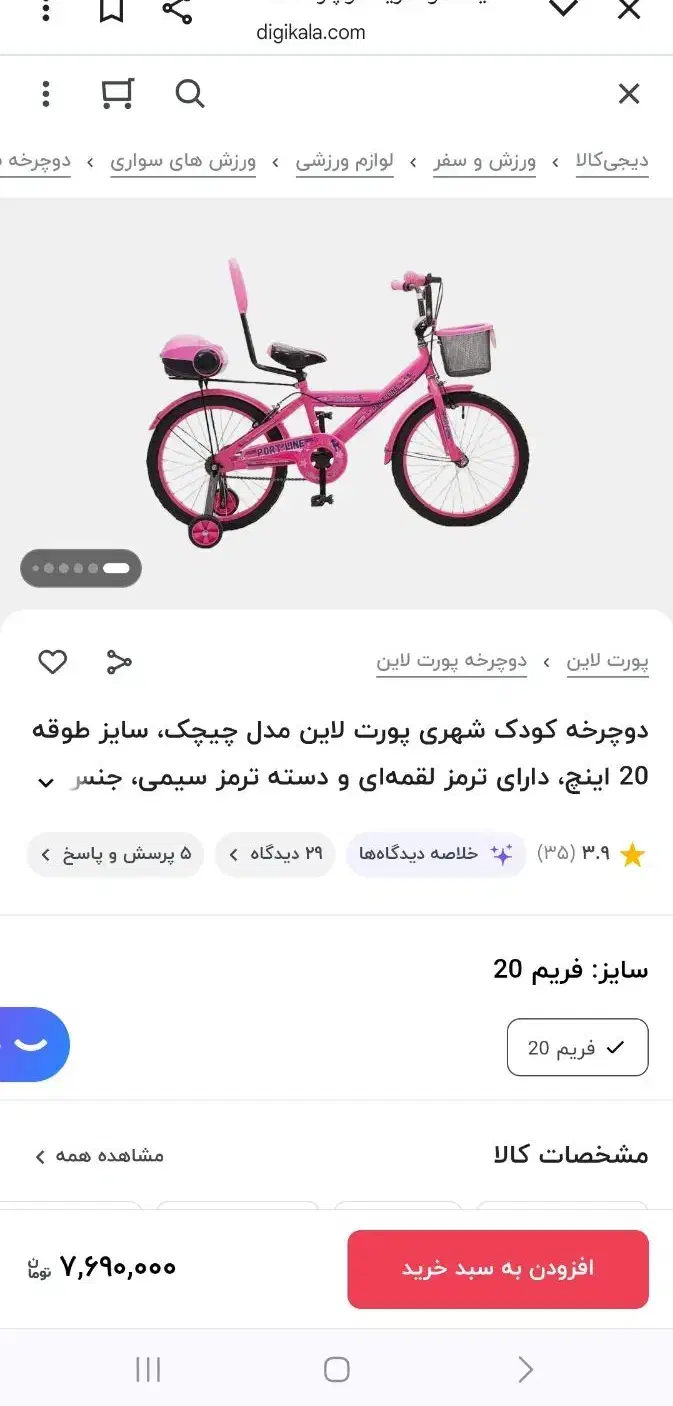
Task: Expand the full product title
Action: 45,783
